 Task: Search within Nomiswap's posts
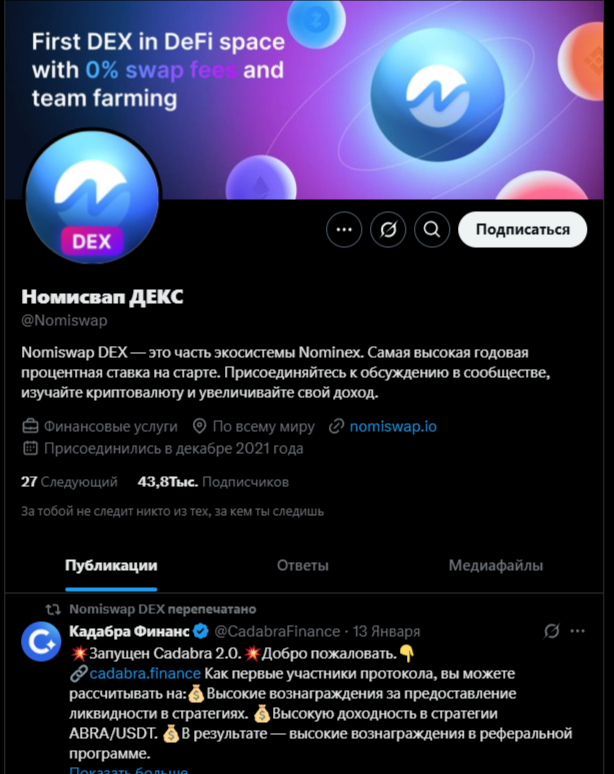(431, 230)
